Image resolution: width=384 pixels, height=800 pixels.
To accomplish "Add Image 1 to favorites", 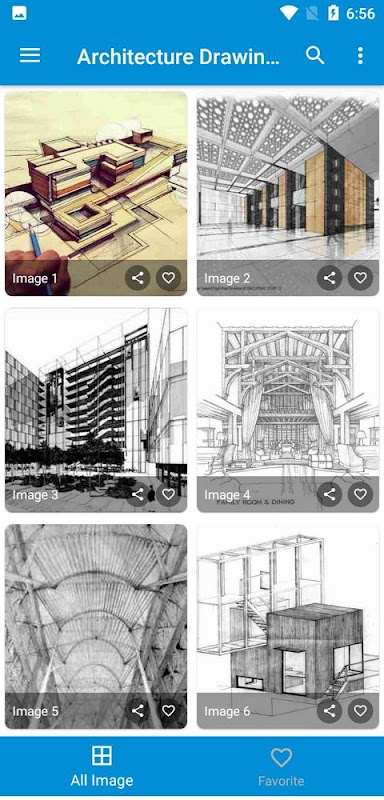I will [168, 278].
